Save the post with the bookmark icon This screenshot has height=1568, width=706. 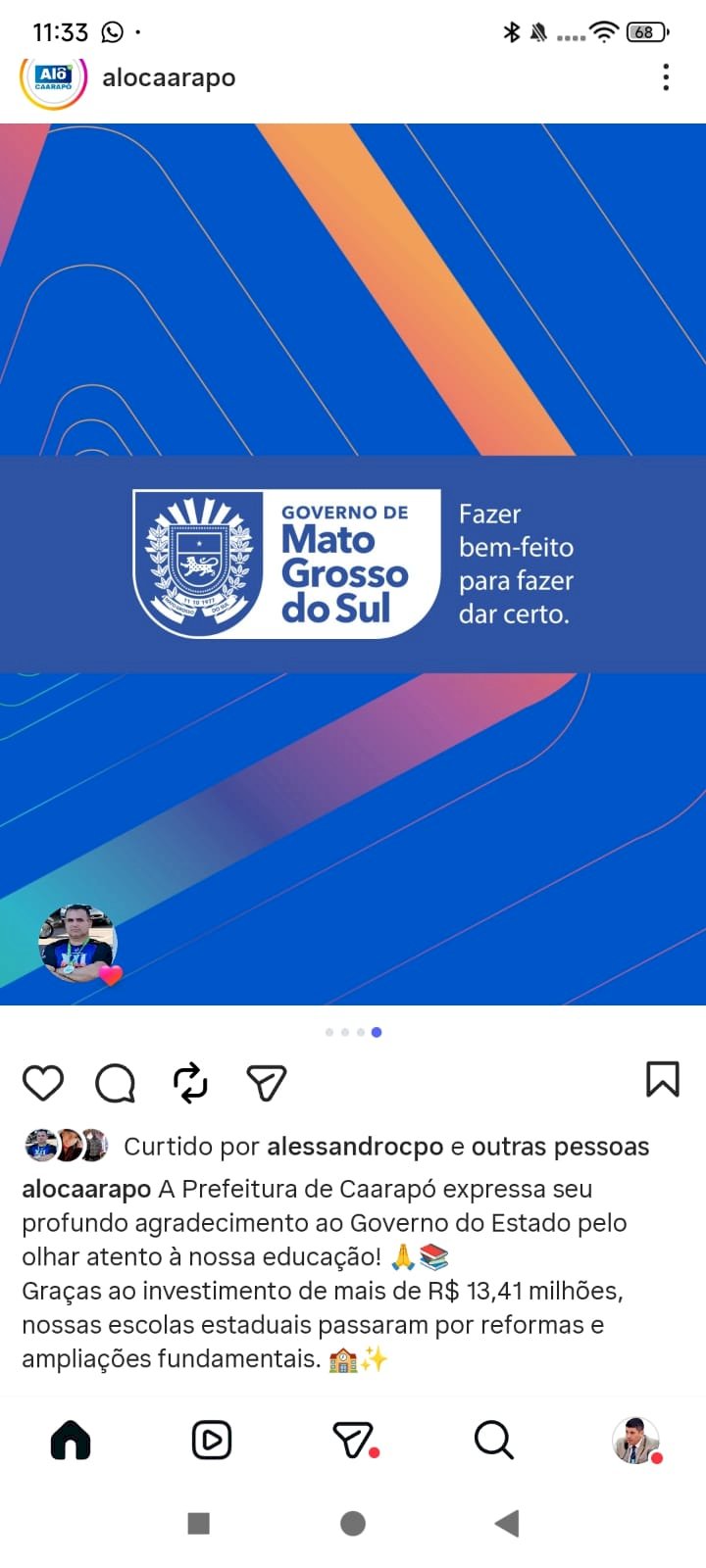point(663,1079)
